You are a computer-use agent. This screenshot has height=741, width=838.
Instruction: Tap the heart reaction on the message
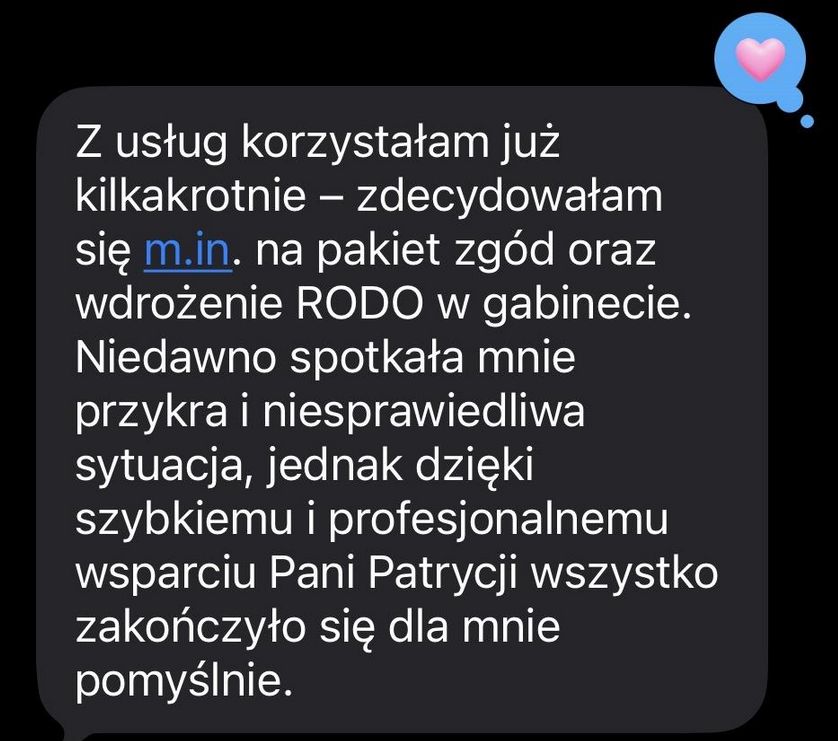(759, 61)
